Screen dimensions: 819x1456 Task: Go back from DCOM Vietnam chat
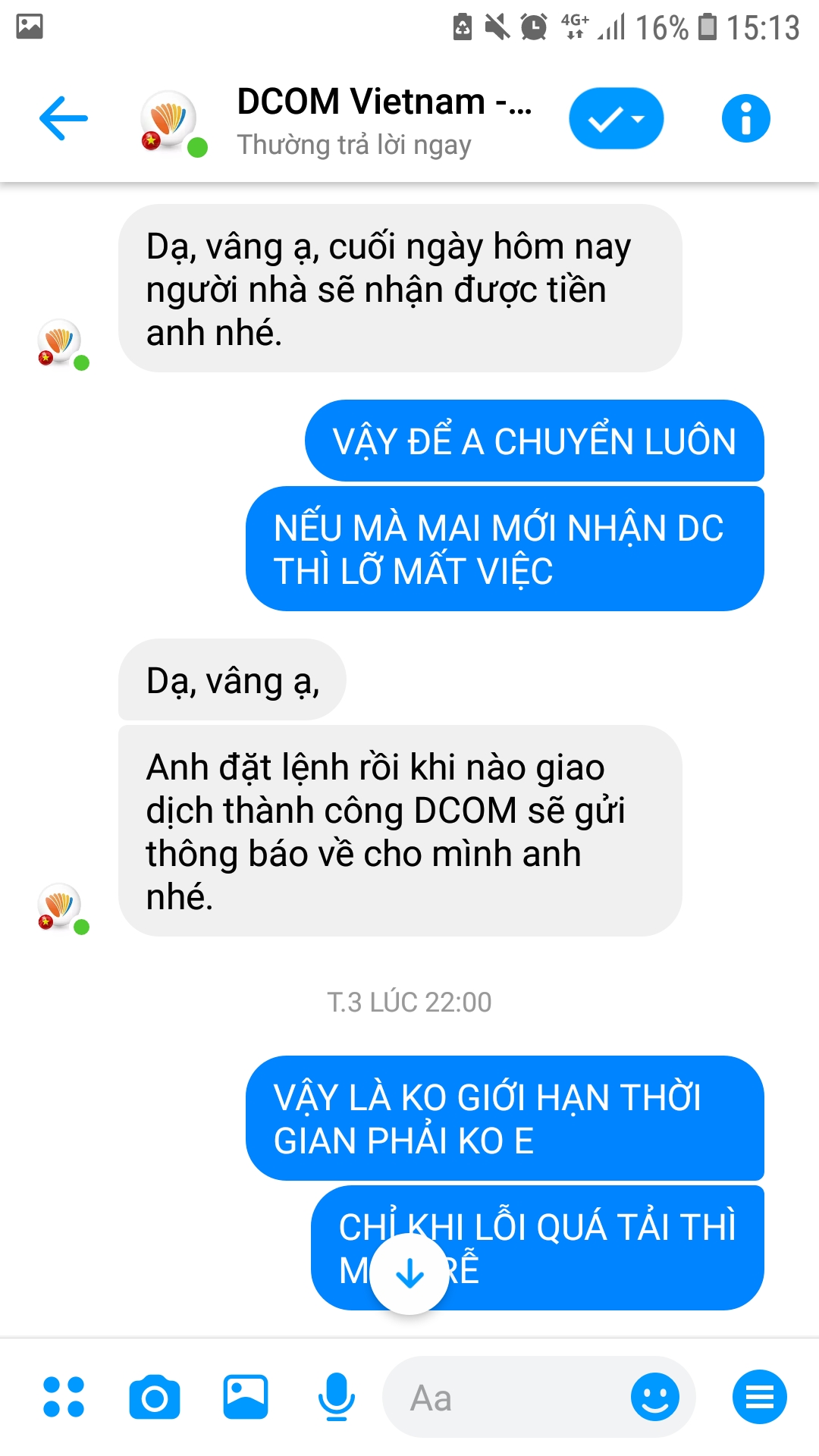click(64, 118)
